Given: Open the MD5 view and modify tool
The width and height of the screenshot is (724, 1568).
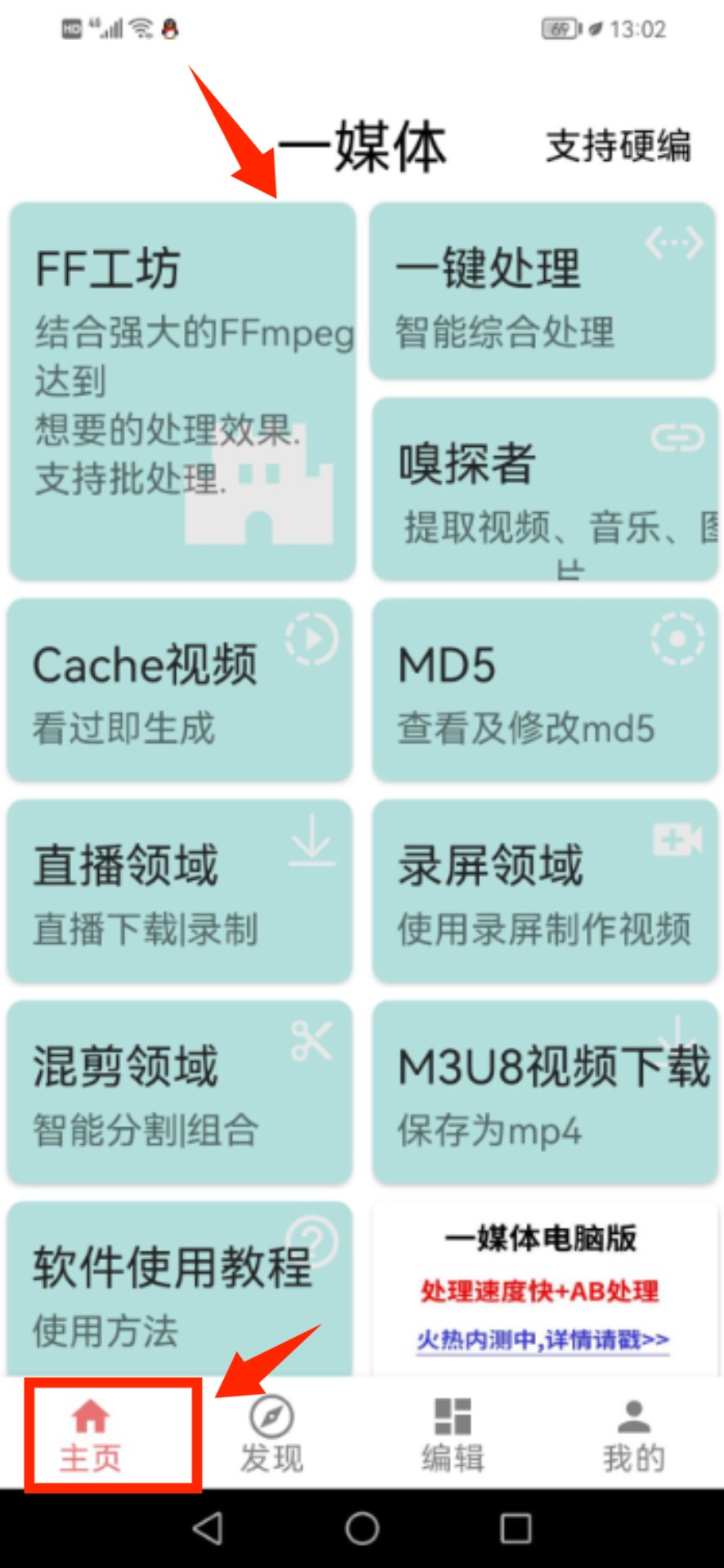Looking at the screenshot, I should click(x=543, y=690).
